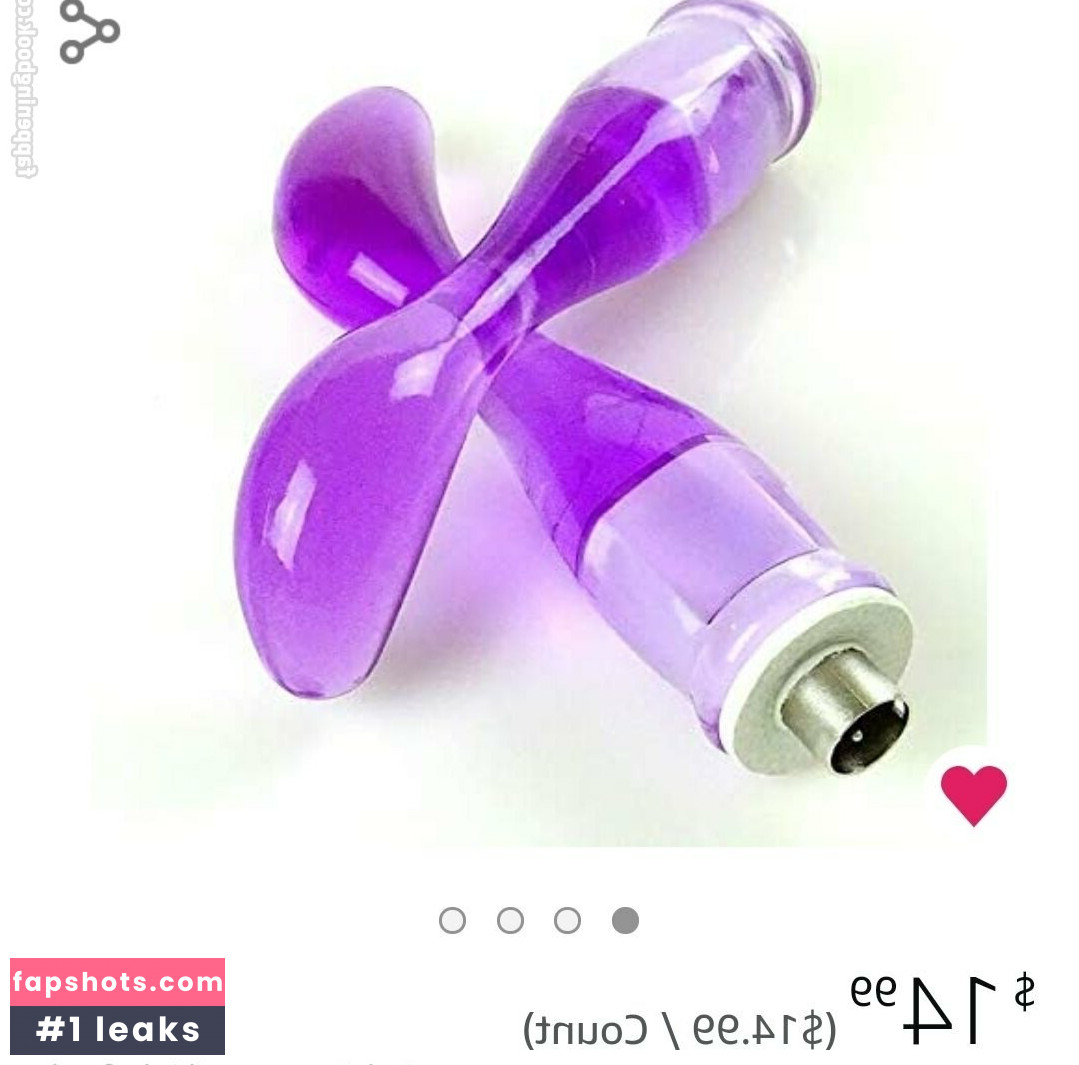Select the highlighted filled image indicator dot
The image size is (1079, 1065).
(x=625, y=920)
